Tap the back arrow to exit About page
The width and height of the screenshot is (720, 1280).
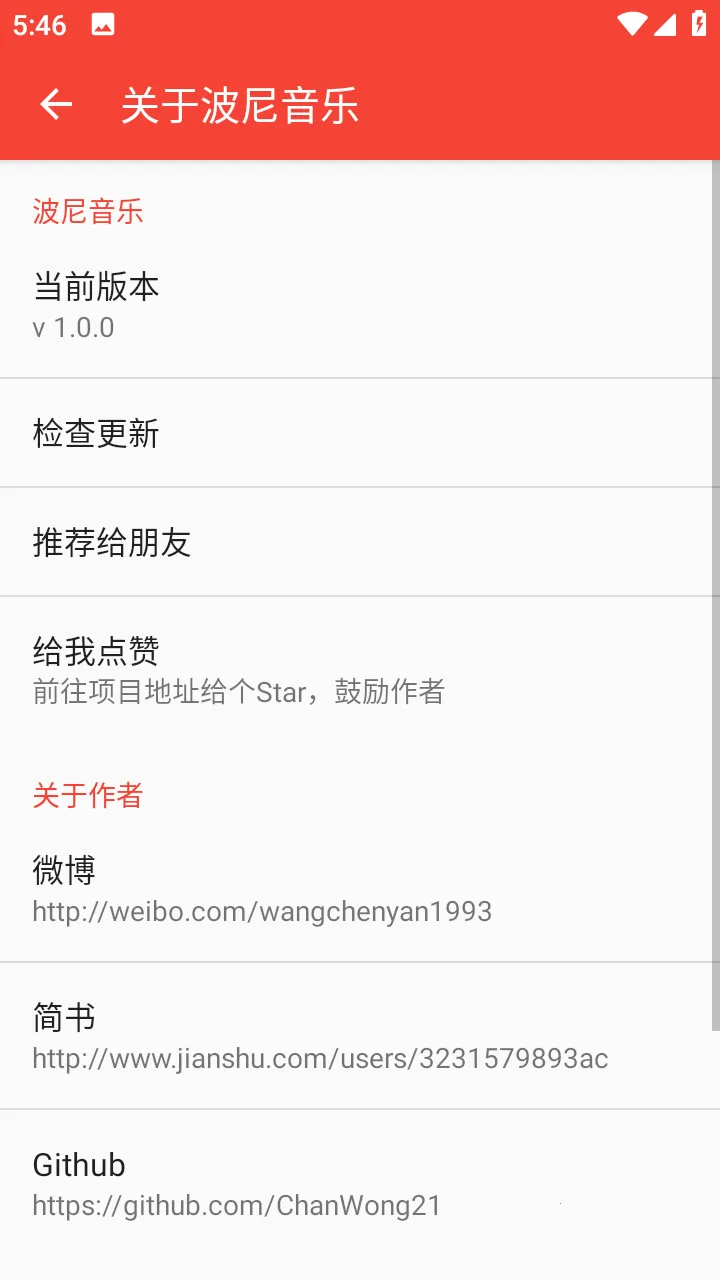point(54,105)
